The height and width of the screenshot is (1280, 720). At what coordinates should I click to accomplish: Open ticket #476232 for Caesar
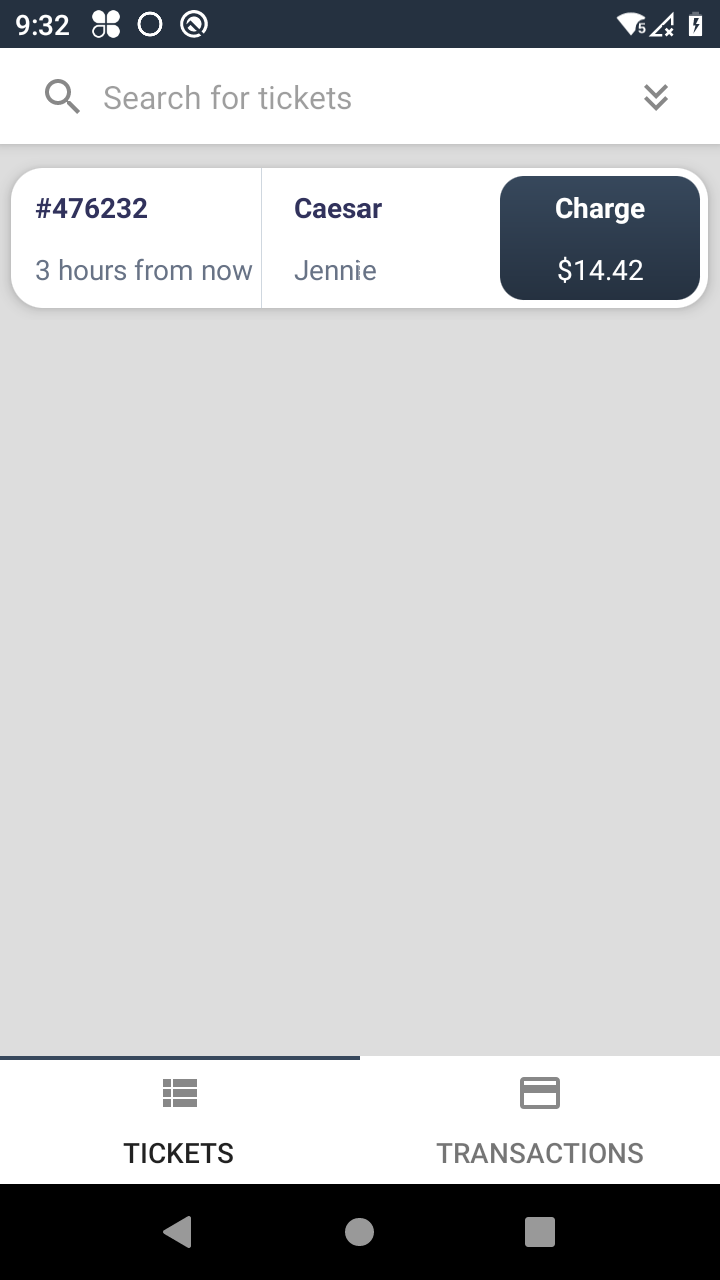click(255, 238)
